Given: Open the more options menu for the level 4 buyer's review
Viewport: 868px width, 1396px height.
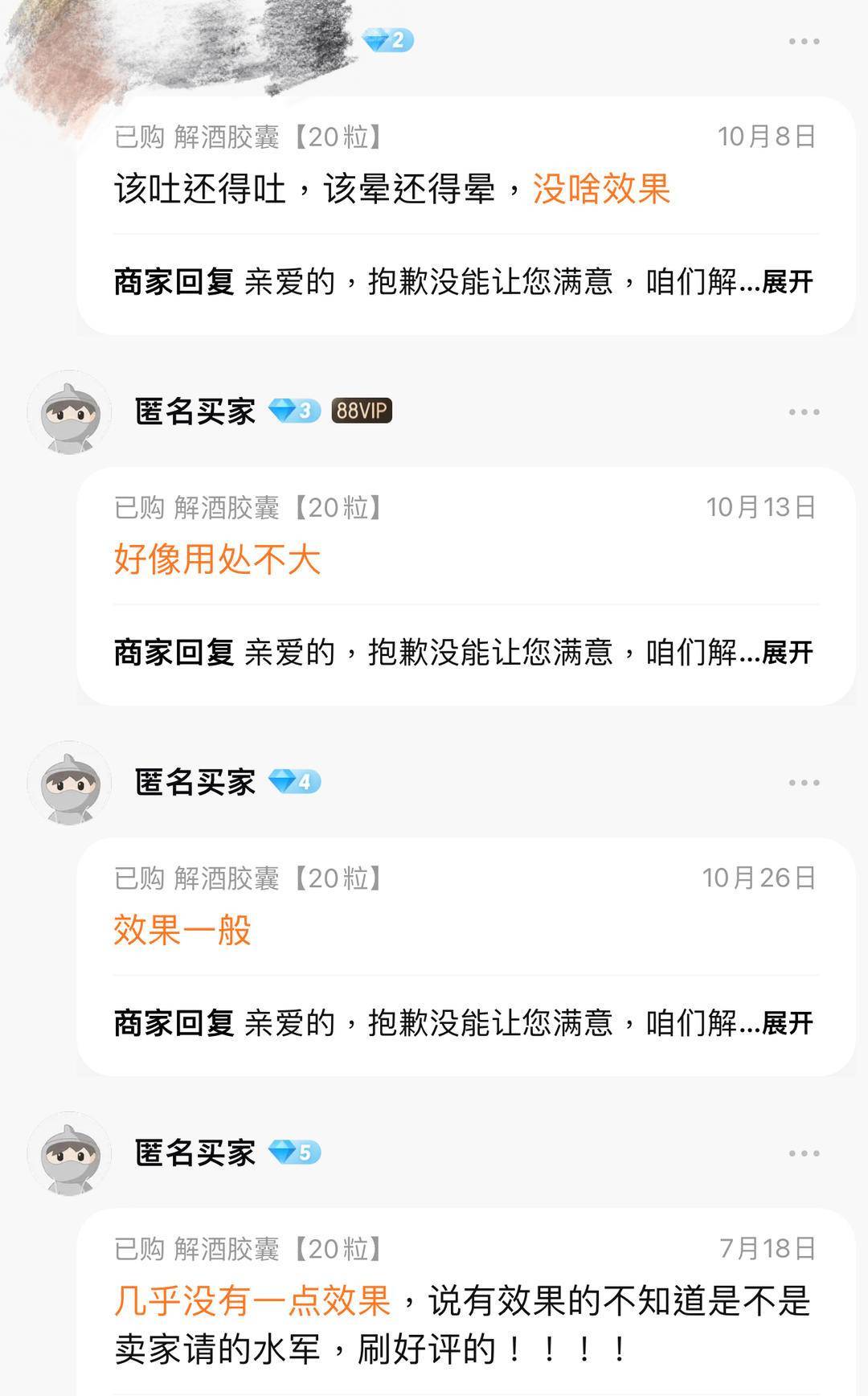Looking at the screenshot, I should pos(804,782).
